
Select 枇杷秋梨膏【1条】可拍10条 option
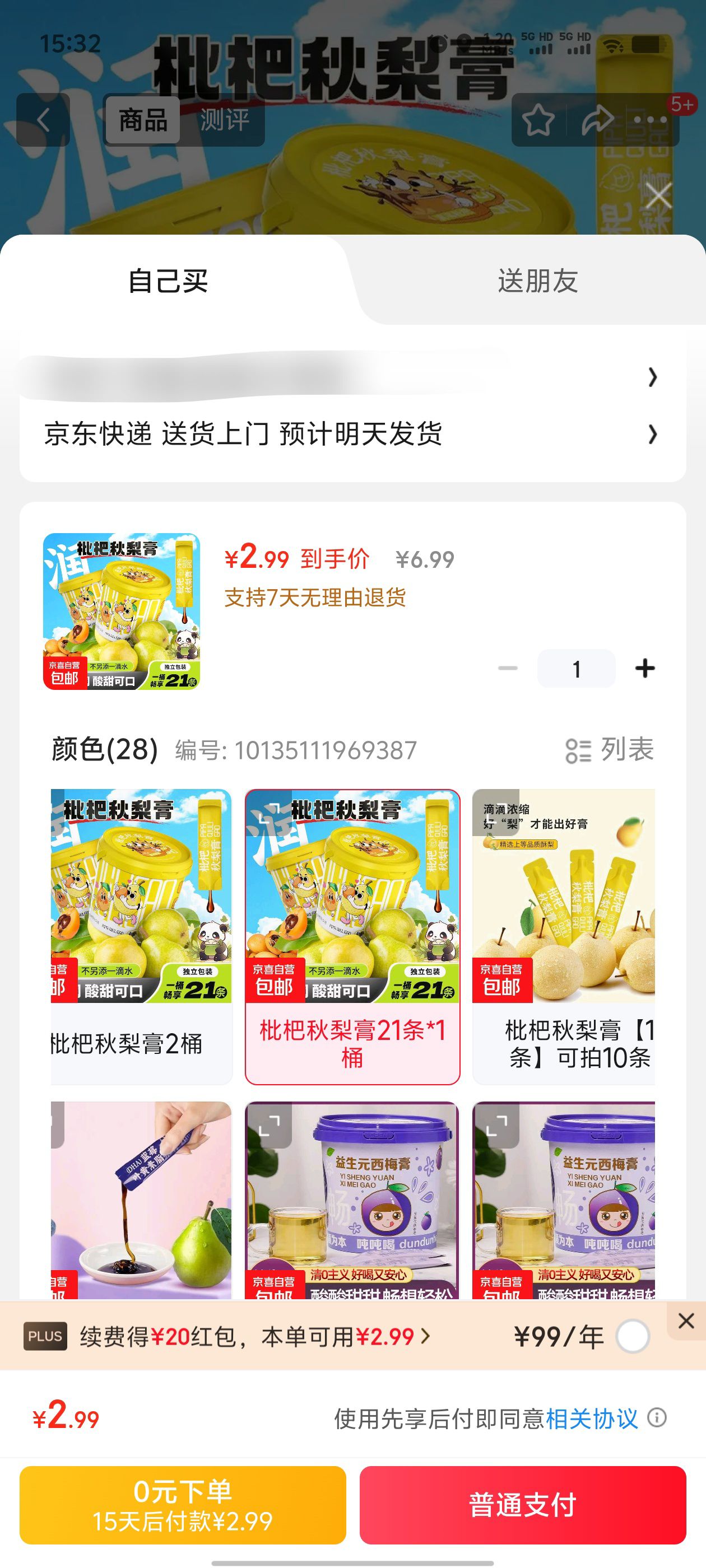(564, 936)
